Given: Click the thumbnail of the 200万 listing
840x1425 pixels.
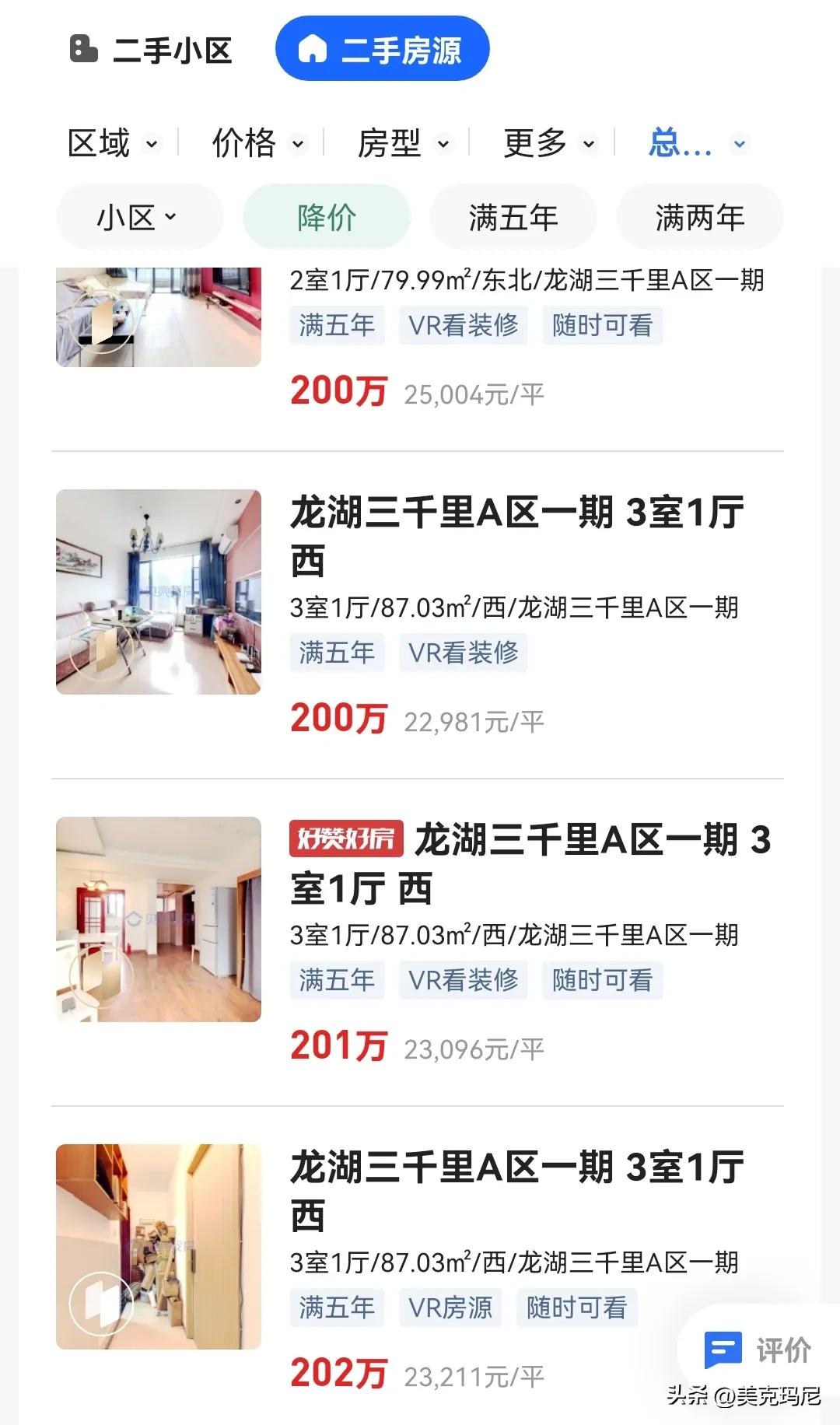Looking at the screenshot, I should [x=159, y=590].
